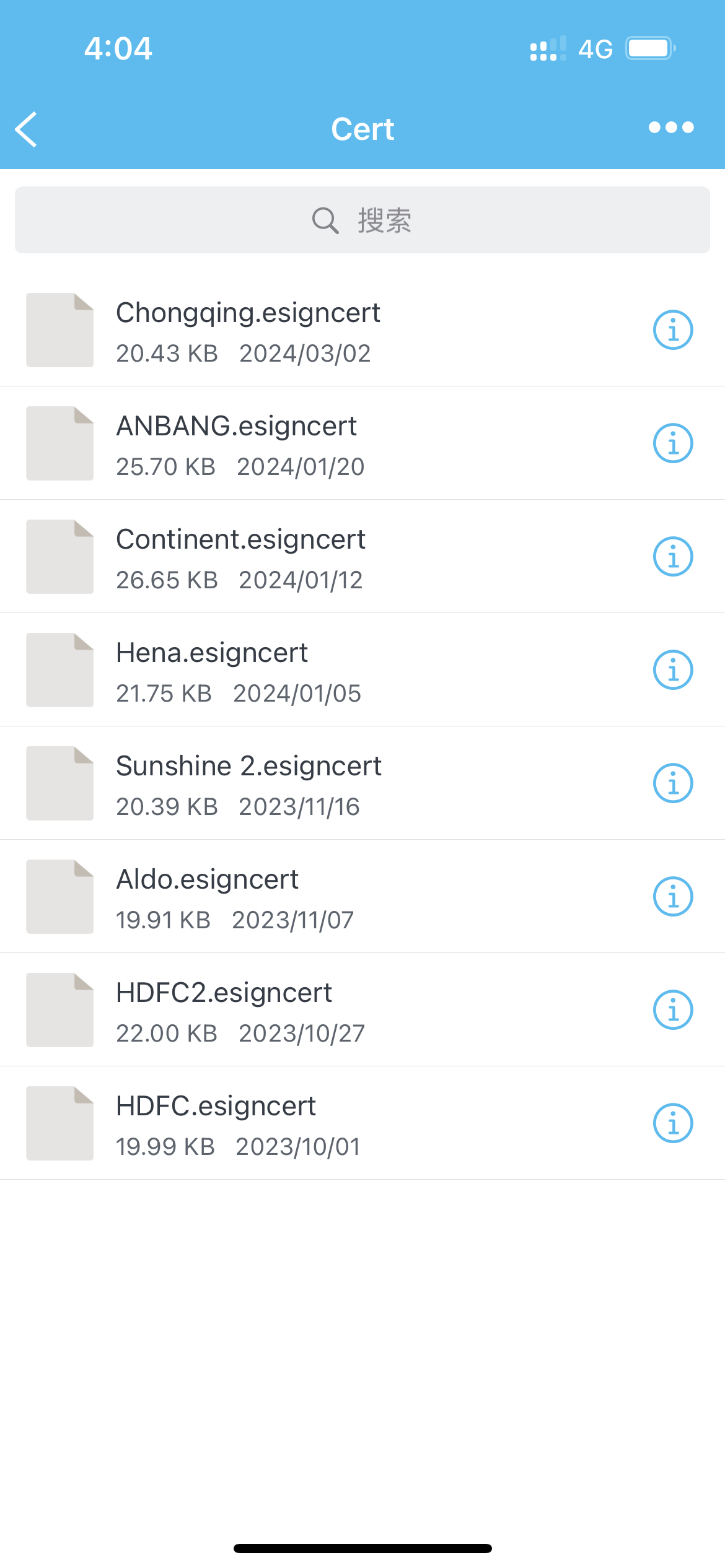This screenshot has width=725, height=1568.
Task: View details of HDFC2.esigncert
Action: coord(673,1009)
